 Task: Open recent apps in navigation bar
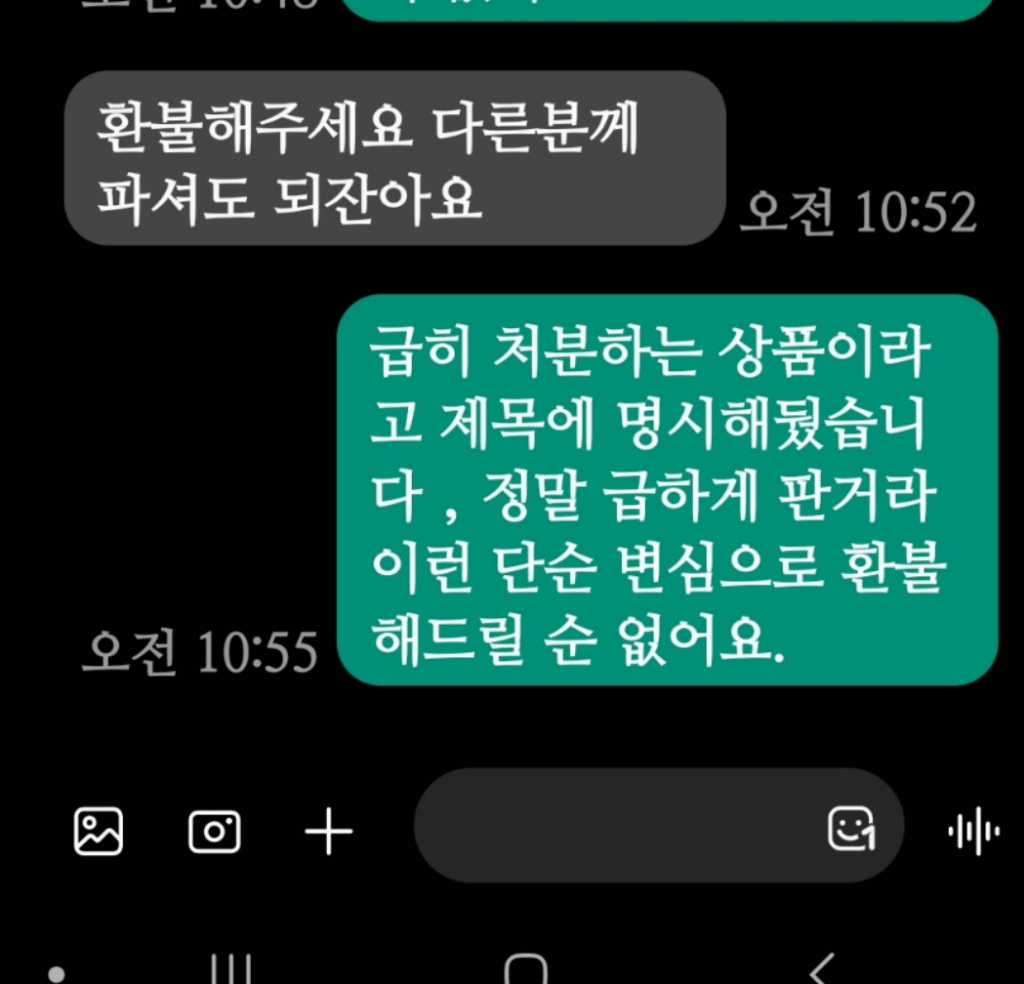231,970
